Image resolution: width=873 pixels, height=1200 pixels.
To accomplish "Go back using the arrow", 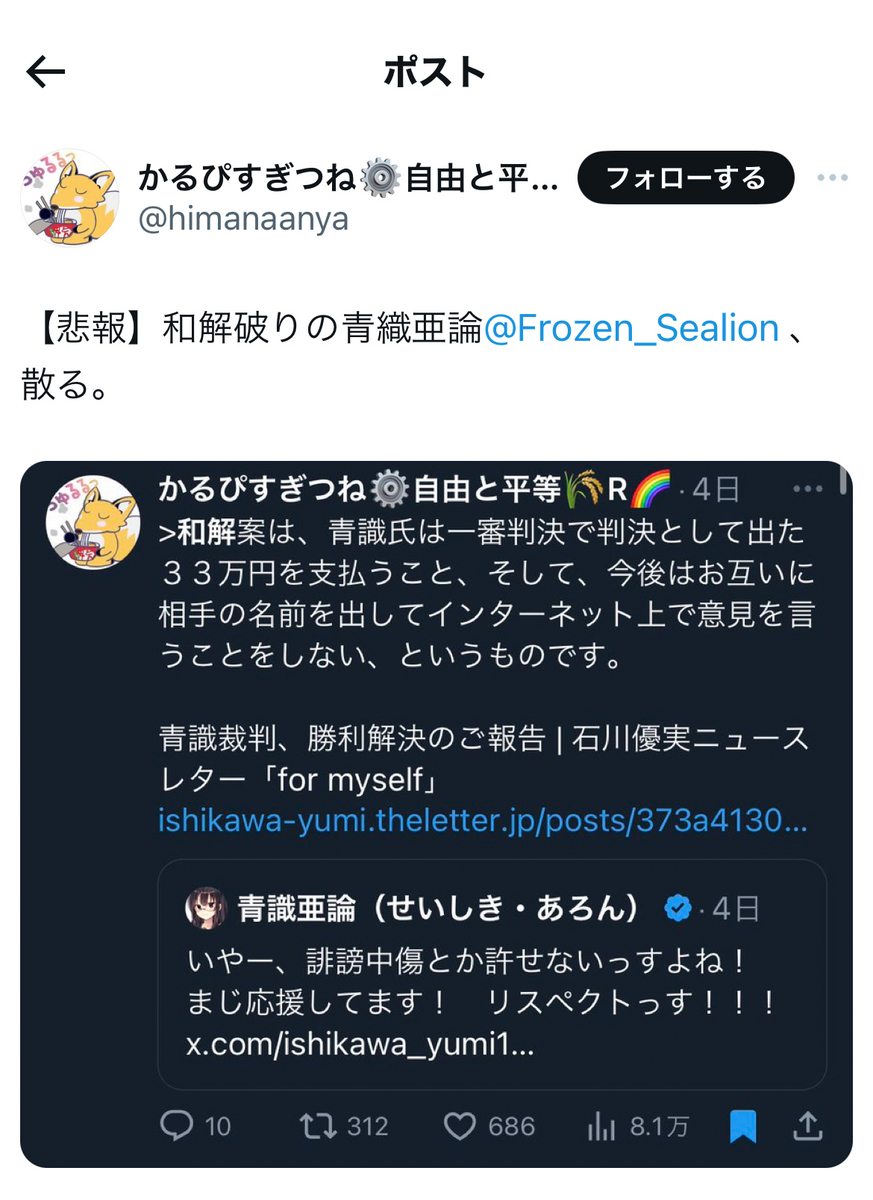I will tap(45, 71).
